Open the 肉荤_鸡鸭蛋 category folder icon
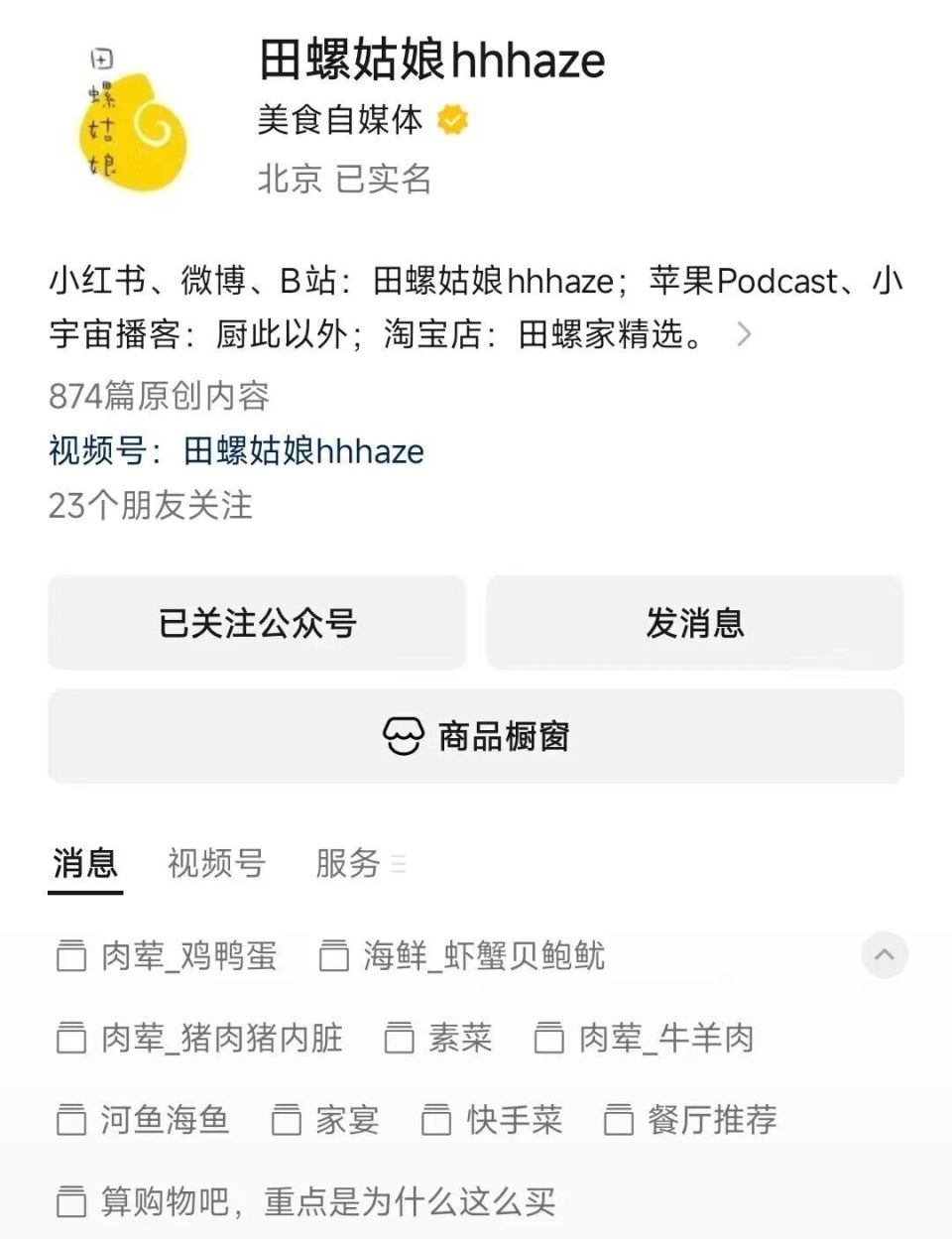This screenshot has width=952, height=1239. [x=70, y=957]
